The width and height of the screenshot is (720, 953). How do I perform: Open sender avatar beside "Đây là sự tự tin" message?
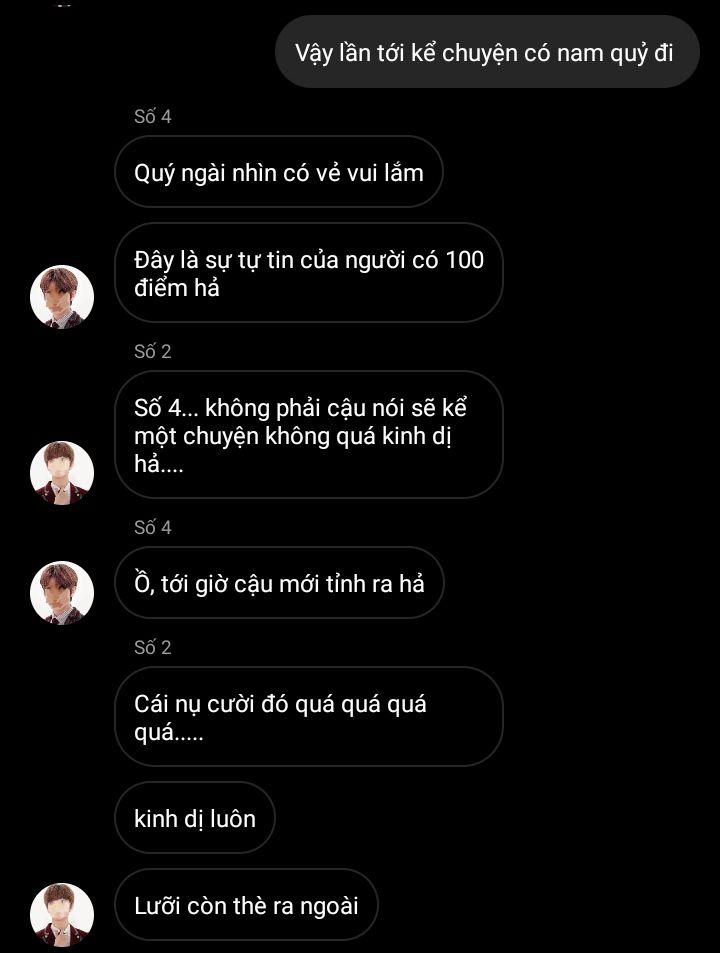click(62, 297)
